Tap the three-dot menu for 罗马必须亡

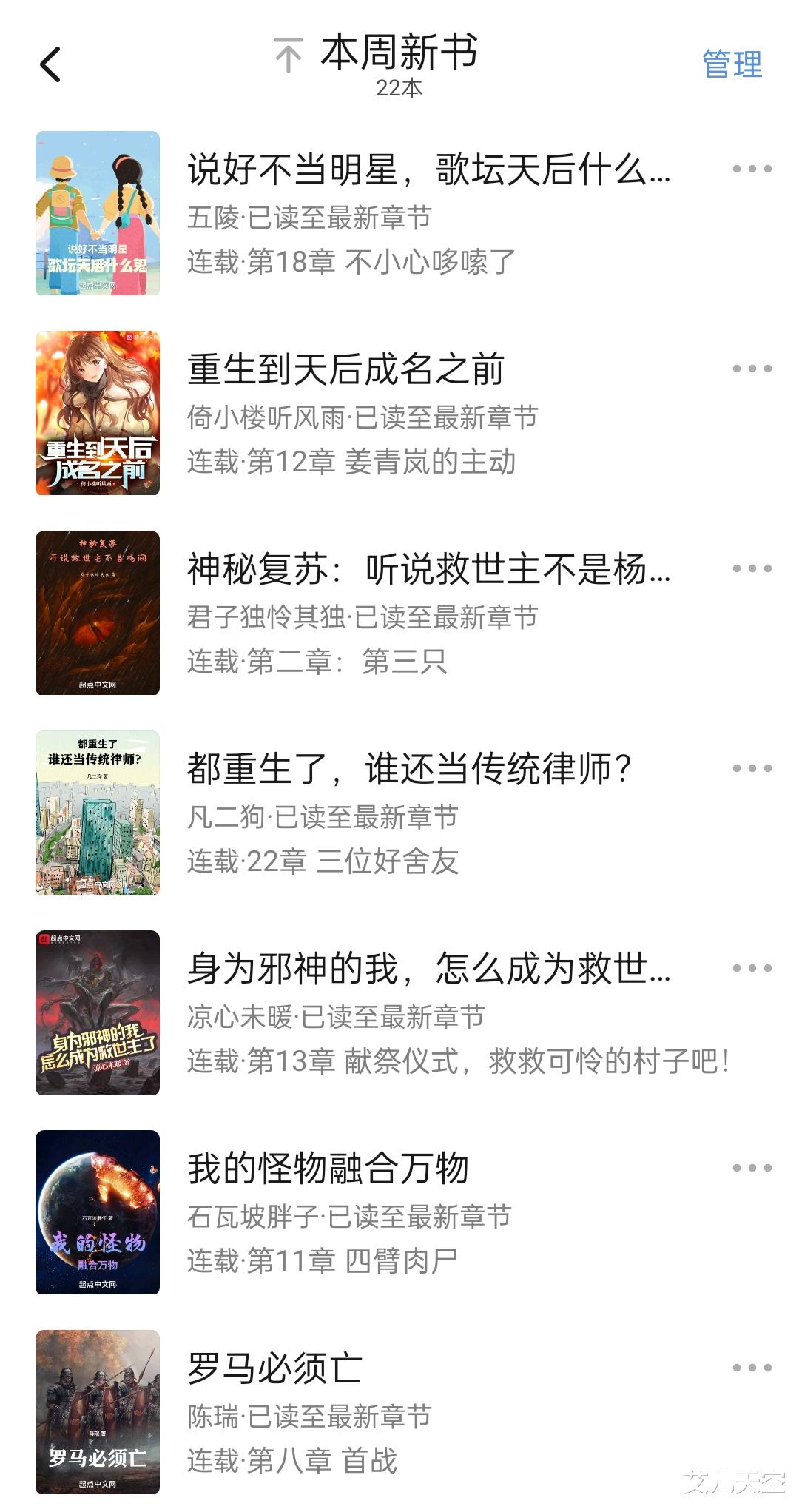(752, 1368)
